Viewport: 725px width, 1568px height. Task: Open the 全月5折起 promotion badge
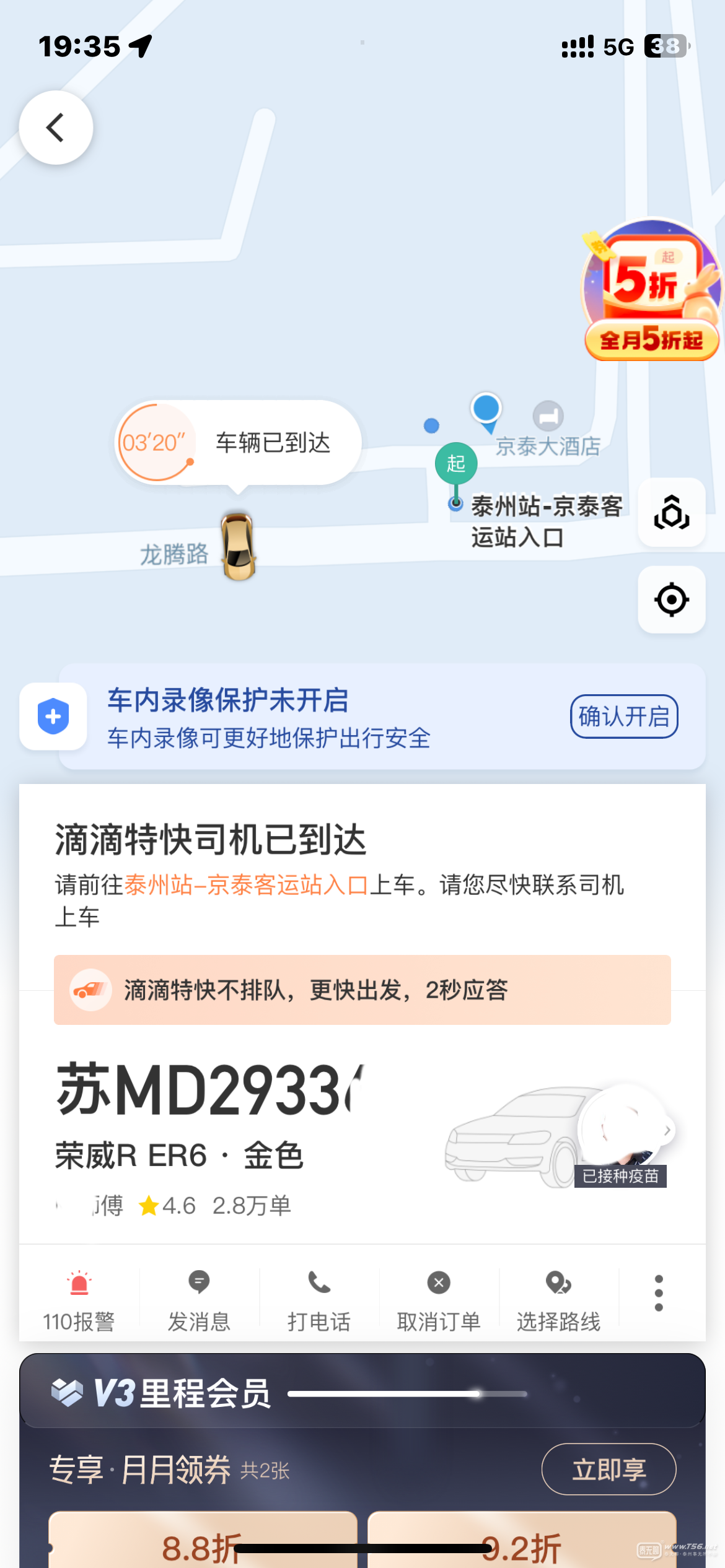pos(651,290)
